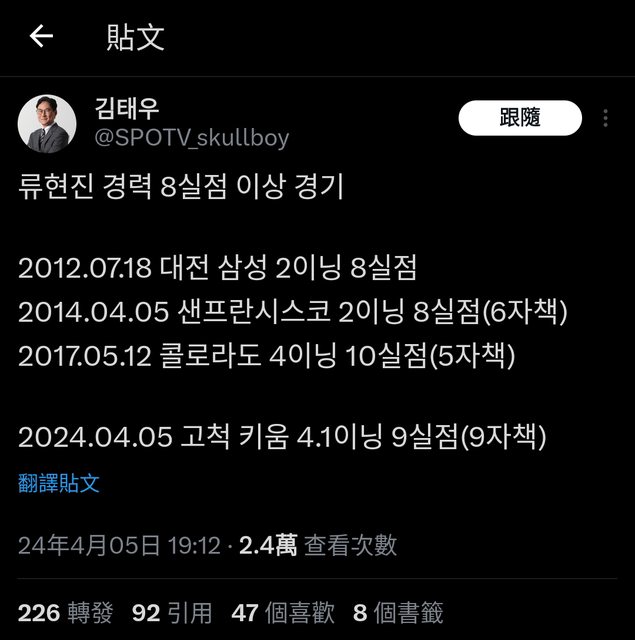The image size is (635, 640).
Task: Open the @SPOTV_skullboy handle
Action: pos(191,138)
